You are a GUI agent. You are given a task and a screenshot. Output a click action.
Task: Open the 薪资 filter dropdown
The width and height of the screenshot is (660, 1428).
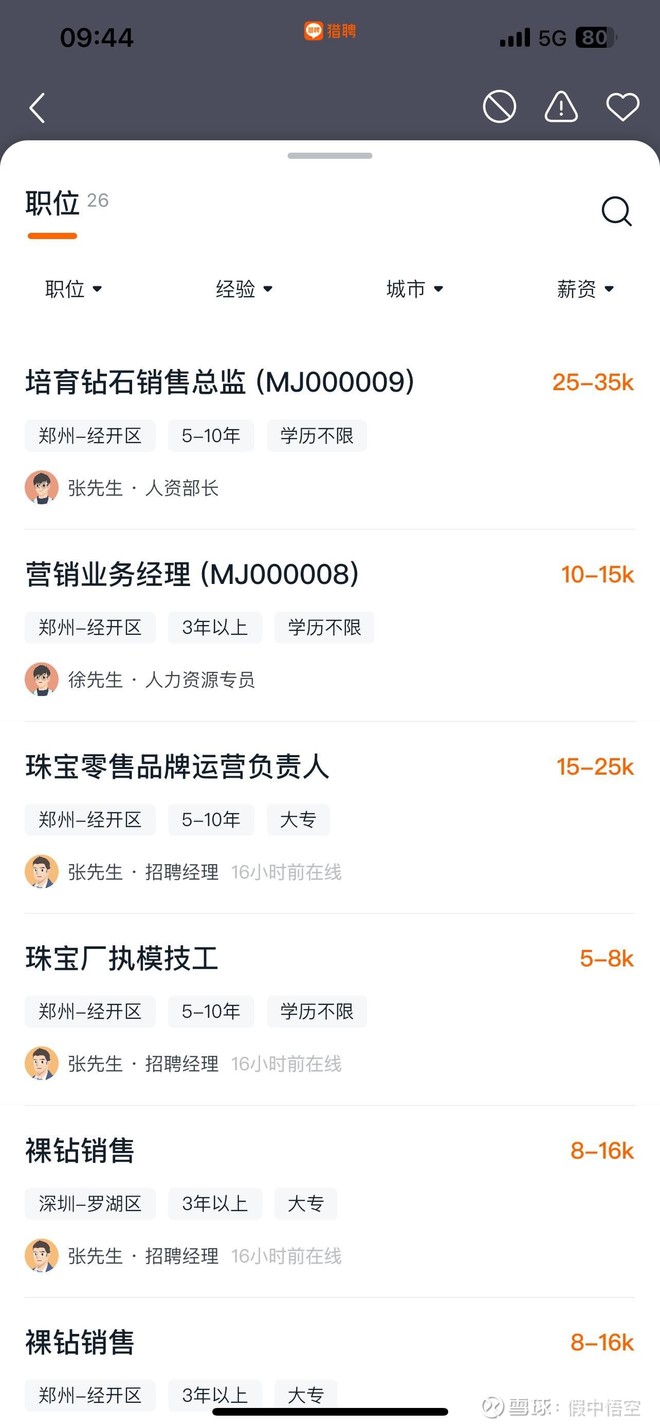click(x=585, y=289)
